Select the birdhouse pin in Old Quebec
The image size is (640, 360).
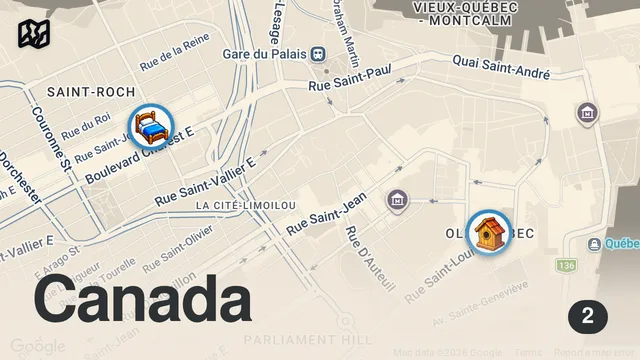(x=489, y=233)
